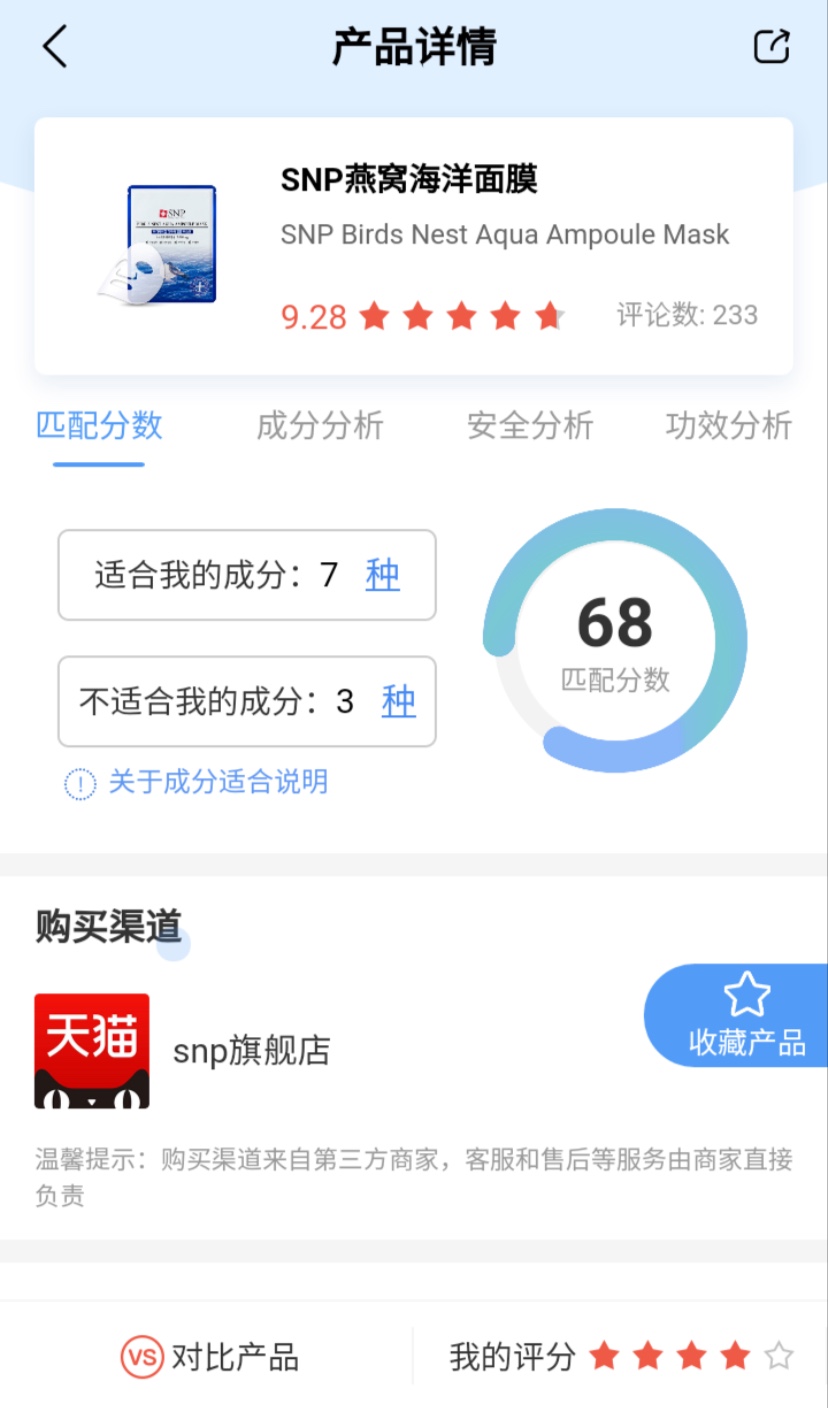
Task: Open the 功效分析 tab
Action: pyautogui.click(x=727, y=426)
